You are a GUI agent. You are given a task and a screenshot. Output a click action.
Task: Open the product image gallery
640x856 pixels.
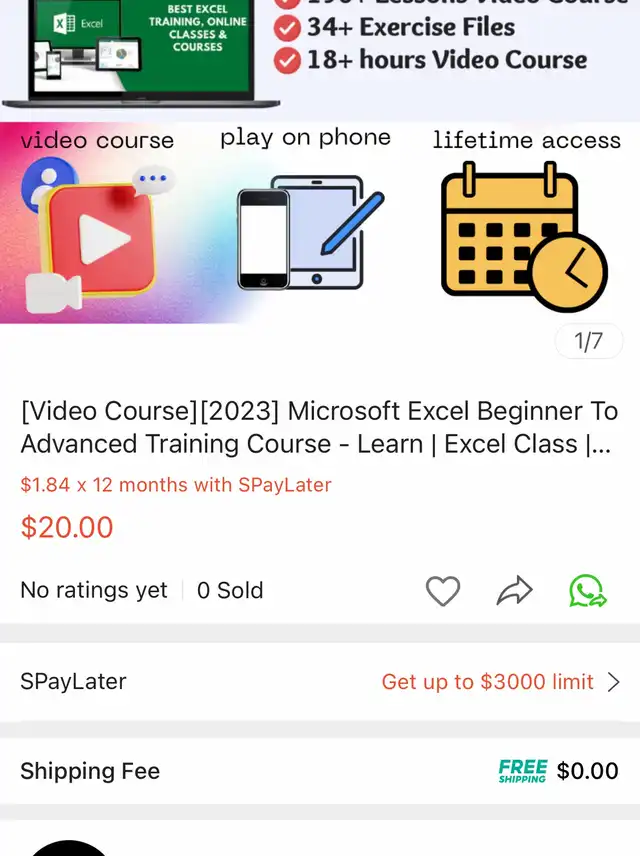[x=320, y=200]
